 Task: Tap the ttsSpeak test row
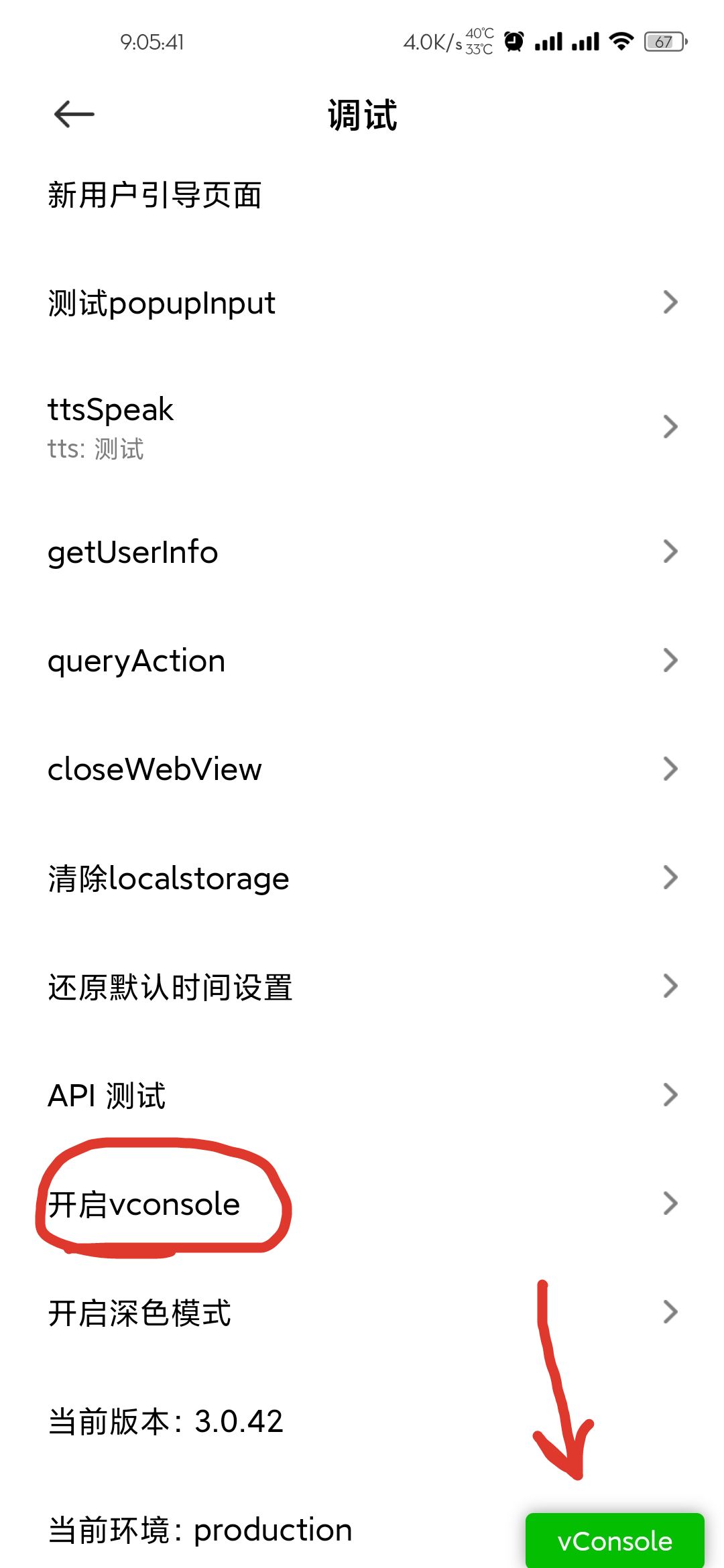point(362,427)
